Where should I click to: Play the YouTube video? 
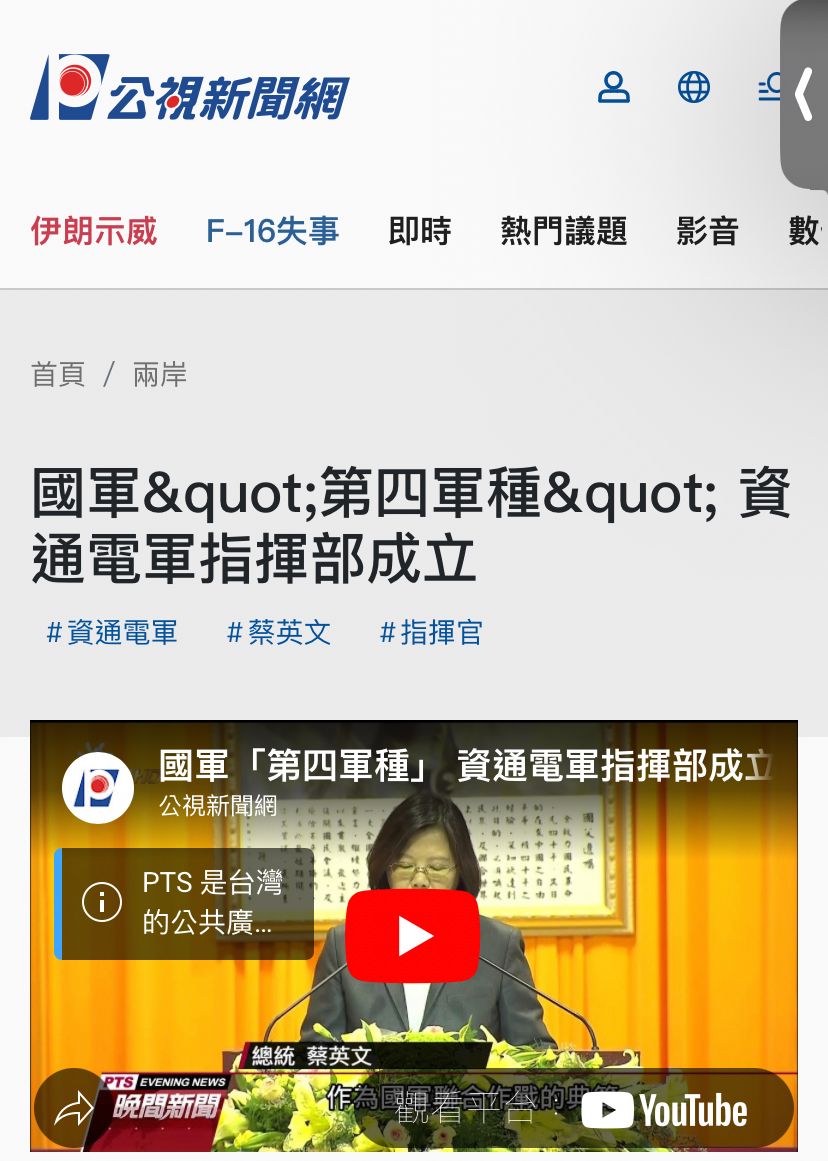point(413,937)
